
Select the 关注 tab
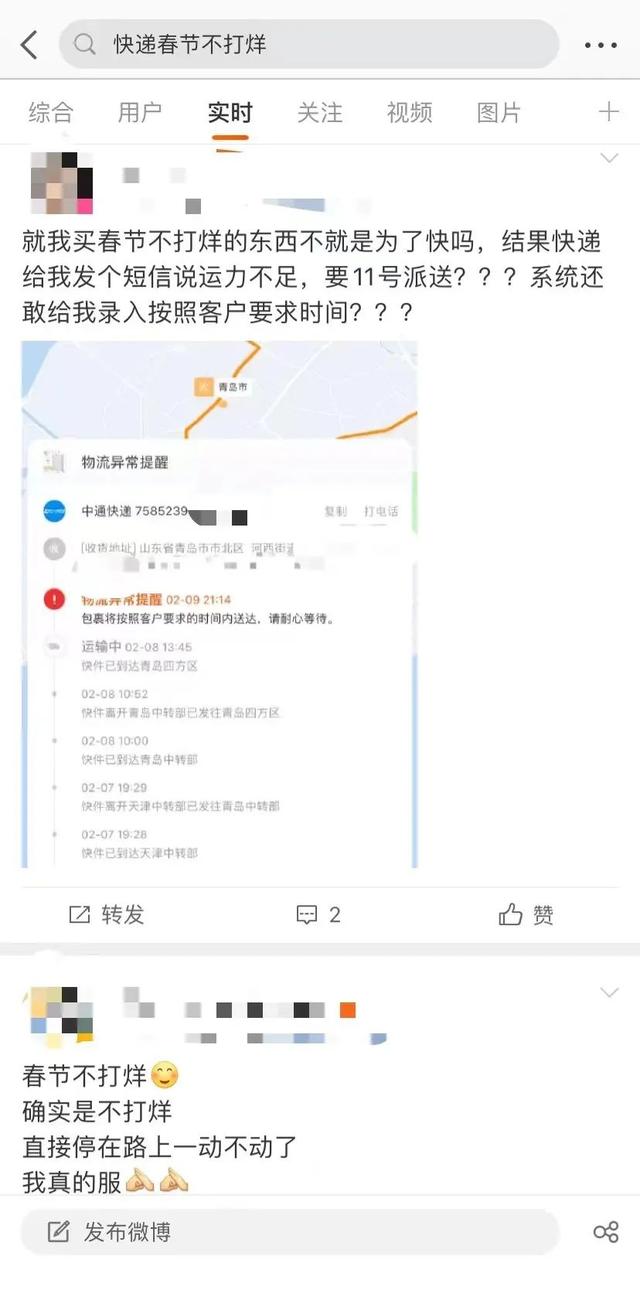click(320, 112)
